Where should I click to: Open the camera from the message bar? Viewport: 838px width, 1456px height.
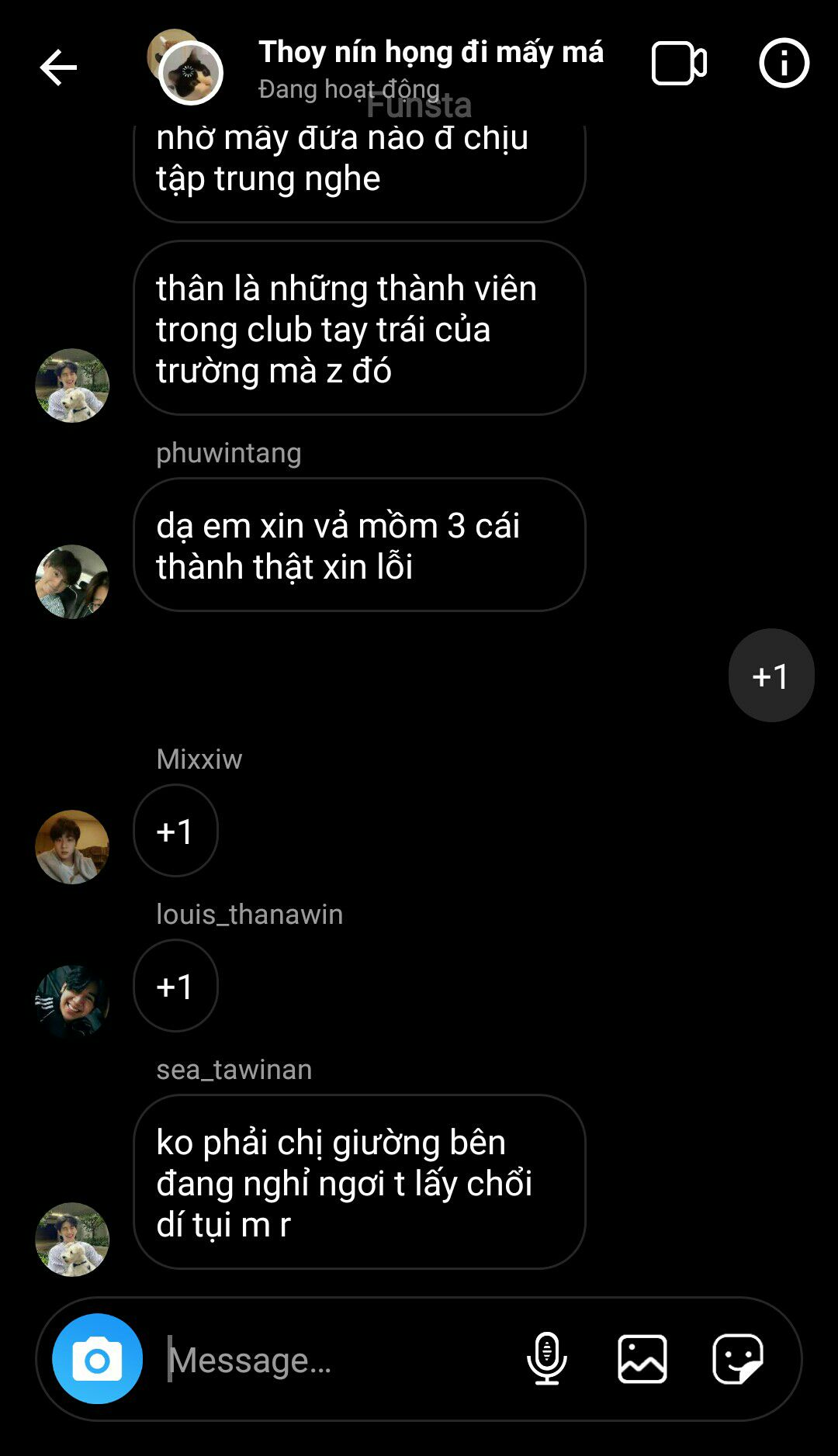pyautogui.click(x=97, y=1358)
